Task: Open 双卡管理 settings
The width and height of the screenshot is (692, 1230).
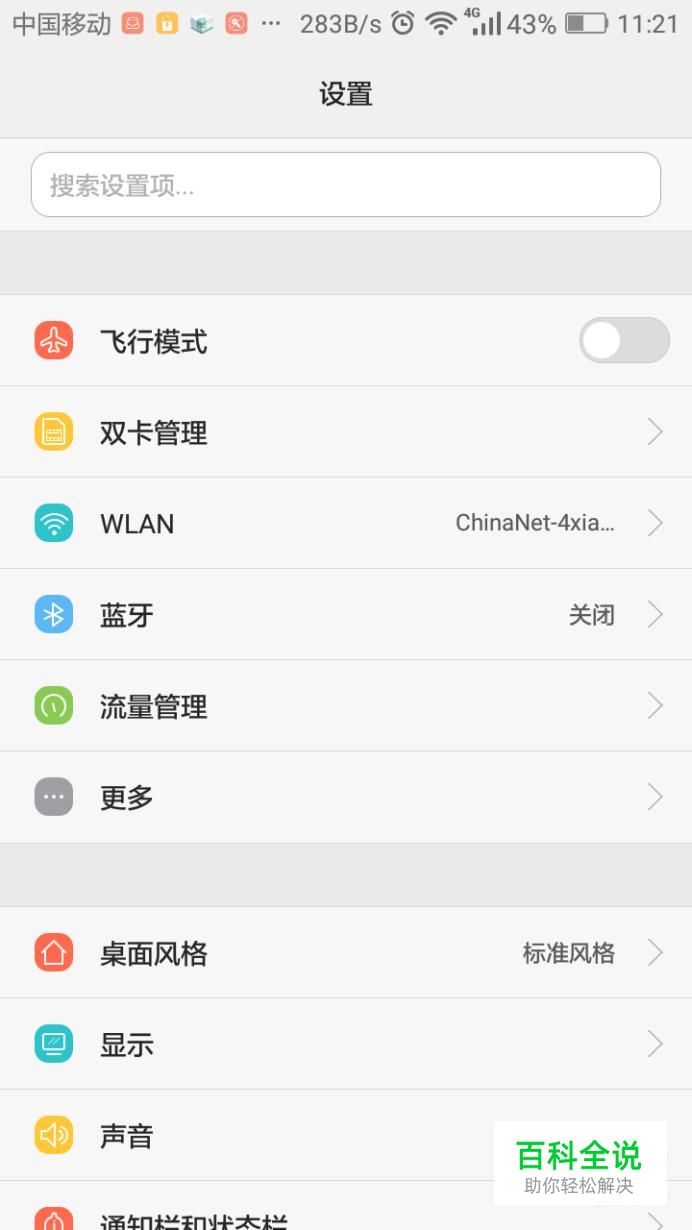Action: coord(345,432)
